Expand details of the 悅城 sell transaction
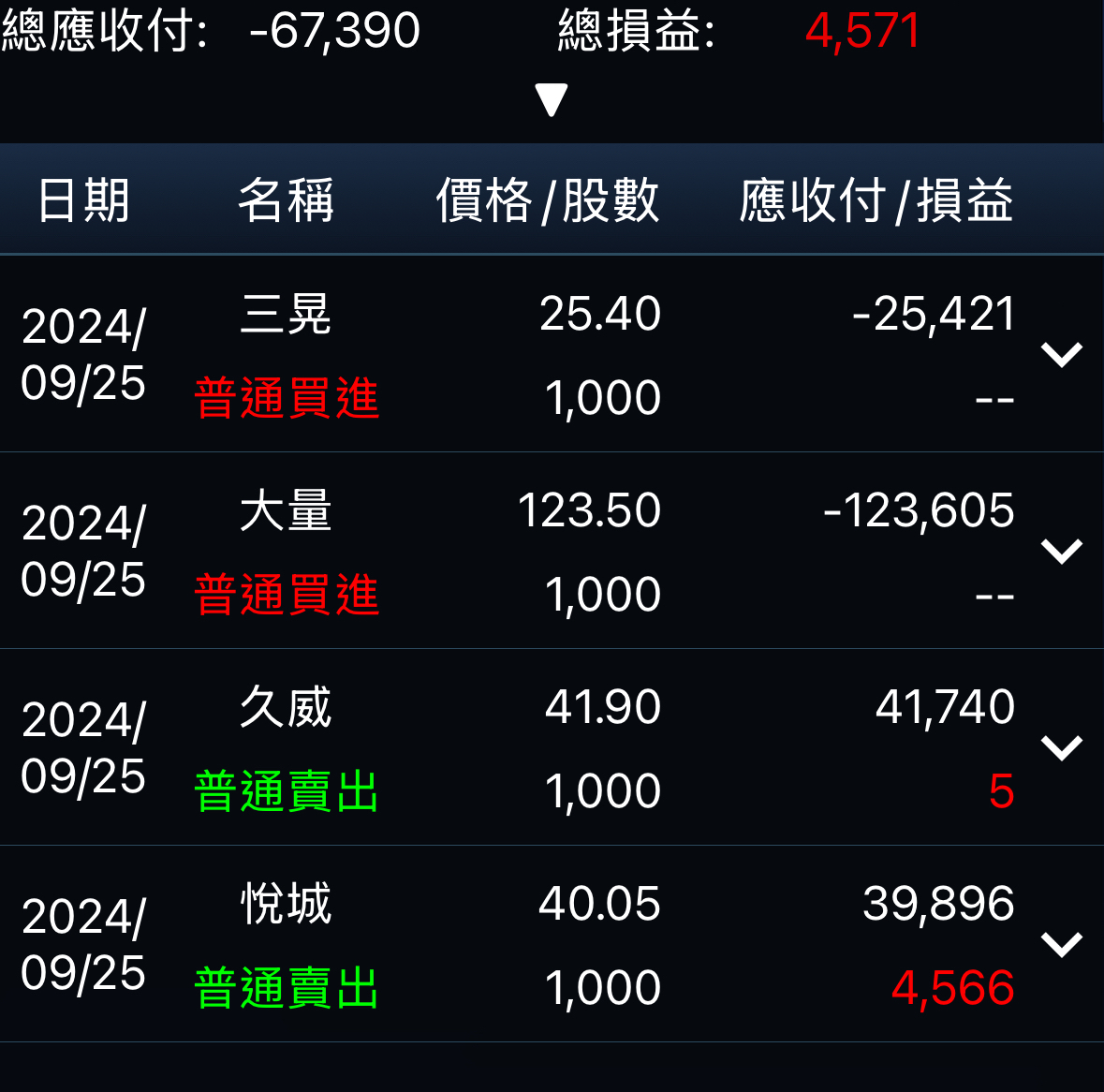Viewport: 1104px width, 1092px height. pyautogui.click(x=1061, y=944)
